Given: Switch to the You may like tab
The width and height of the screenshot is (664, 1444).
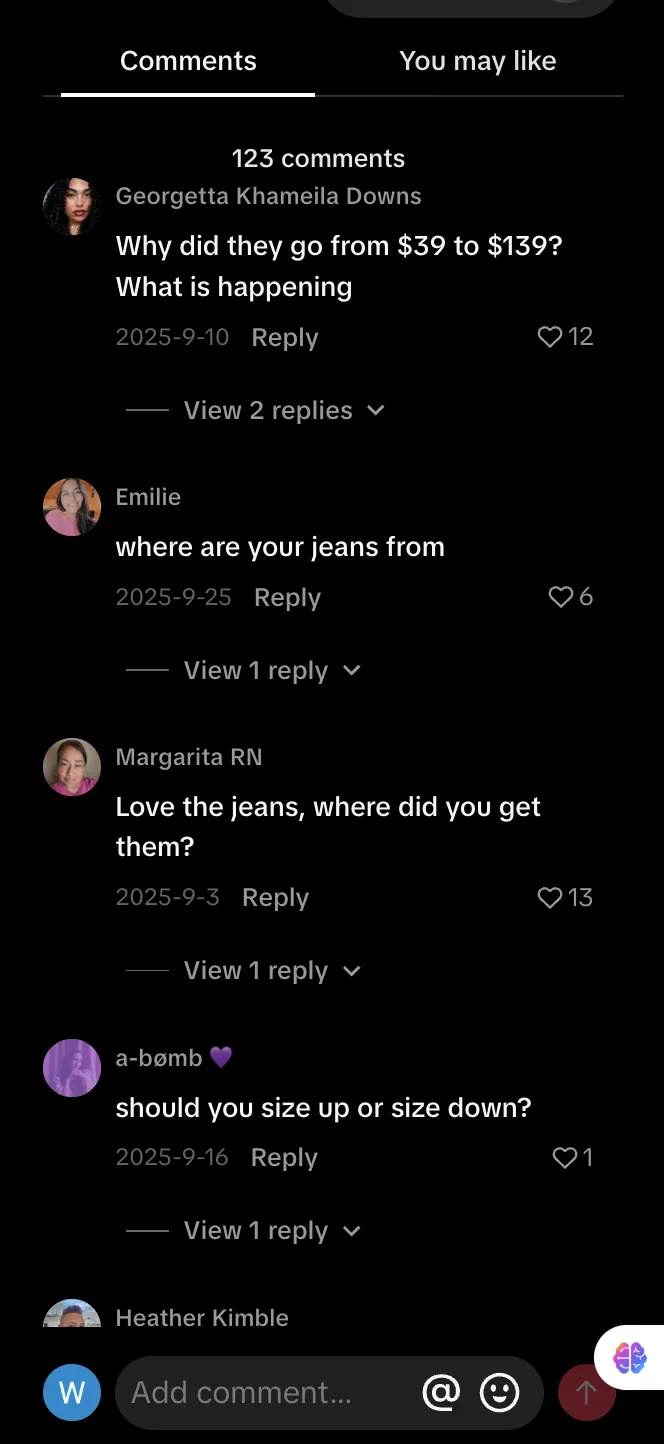Looking at the screenshot, I should pos(477,61).
